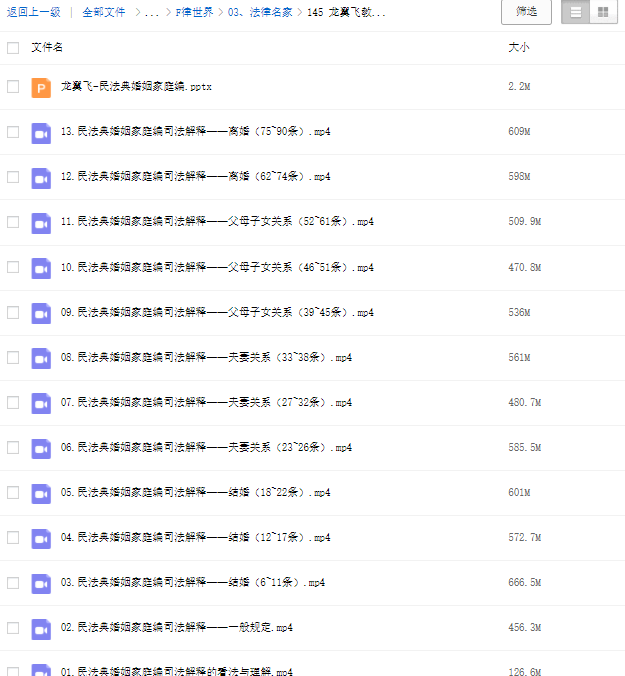The width and height of the screenshot is (625, 676).
Task: Switch to list view layout
Action: pos(576,12)
